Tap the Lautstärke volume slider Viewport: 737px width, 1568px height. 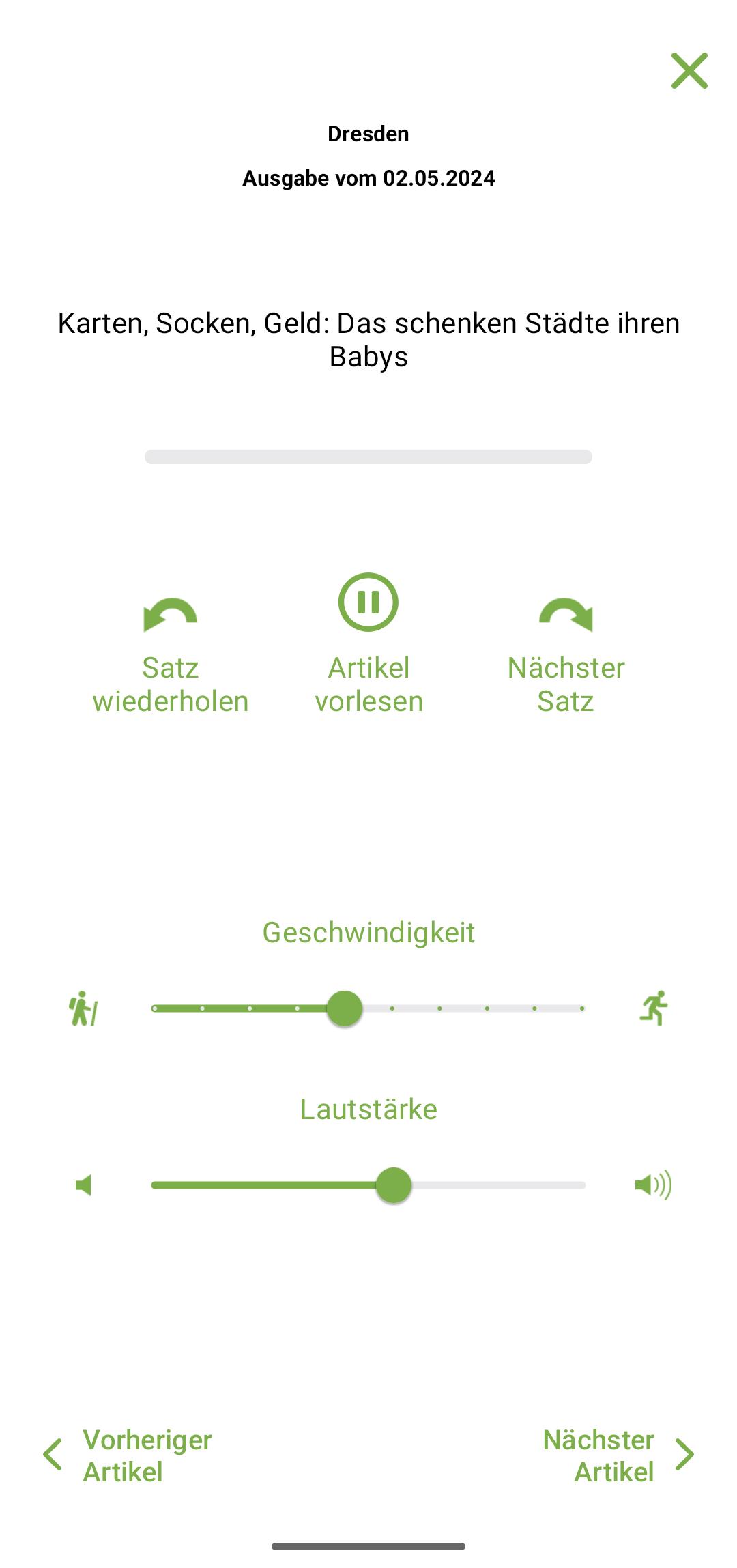369,1185
